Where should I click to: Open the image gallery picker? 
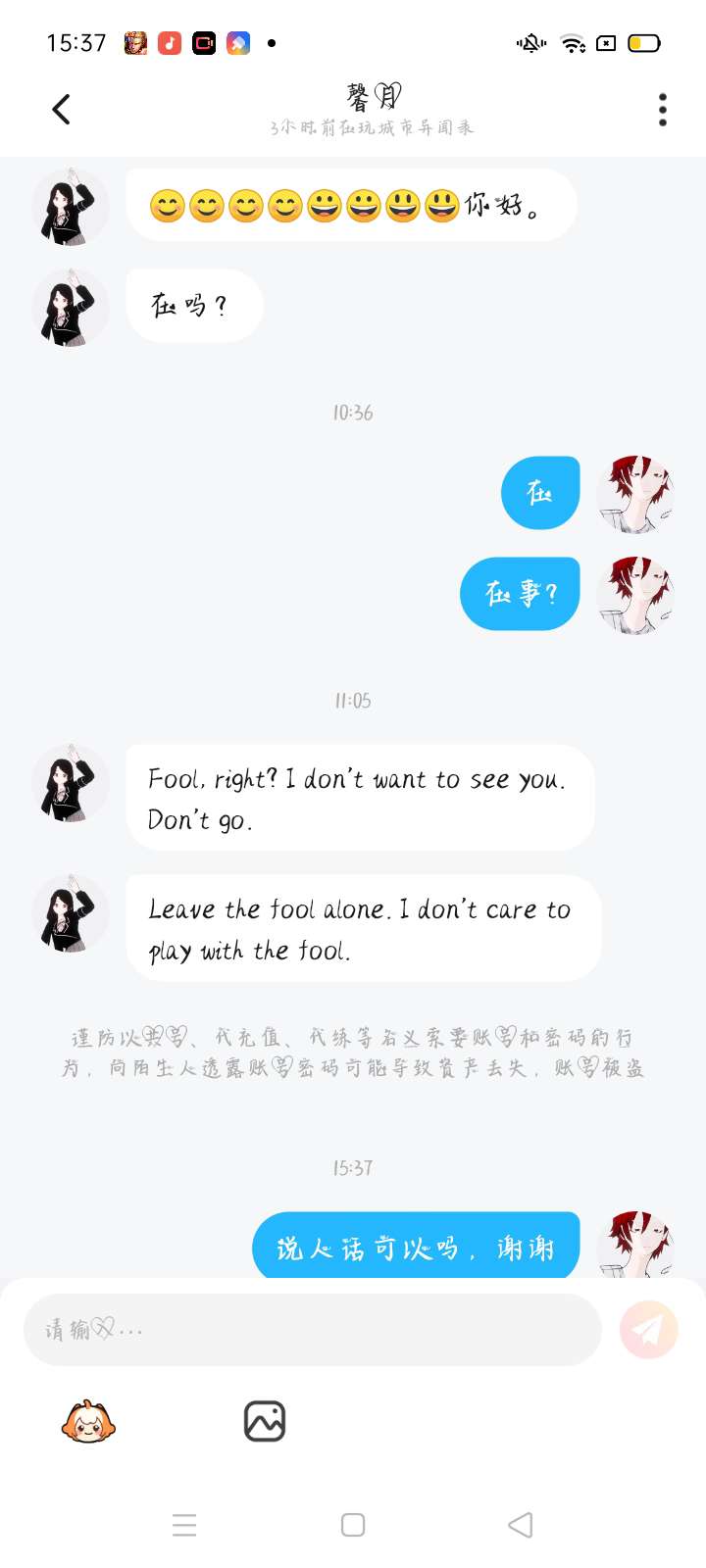(x=264, y=1421)
